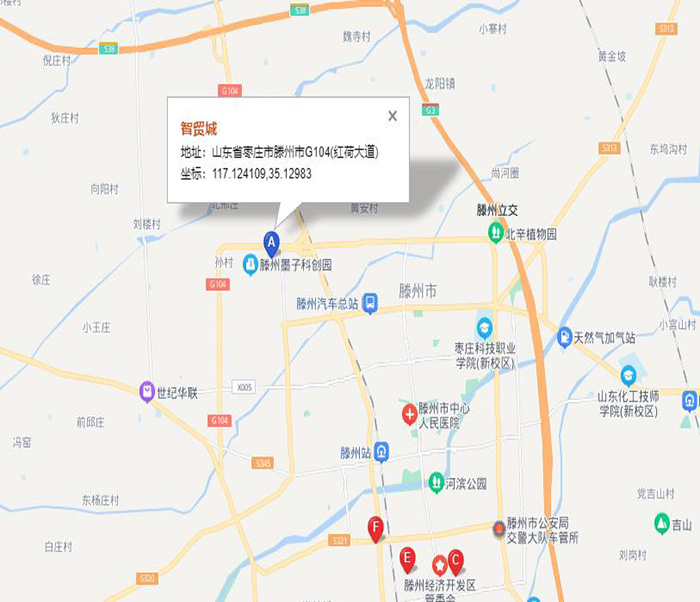
Task: Select map marker E
Action: click(407, 558)
